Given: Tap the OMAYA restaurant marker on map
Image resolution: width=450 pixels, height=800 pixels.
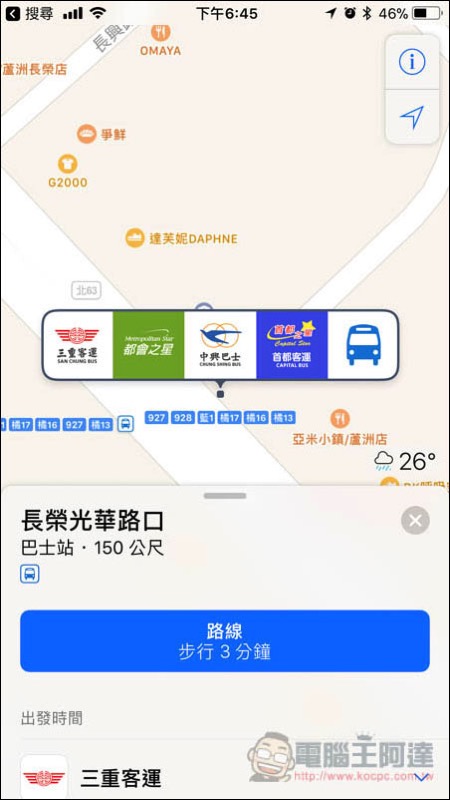Looking at the screenshot, I should click(161, 33).
